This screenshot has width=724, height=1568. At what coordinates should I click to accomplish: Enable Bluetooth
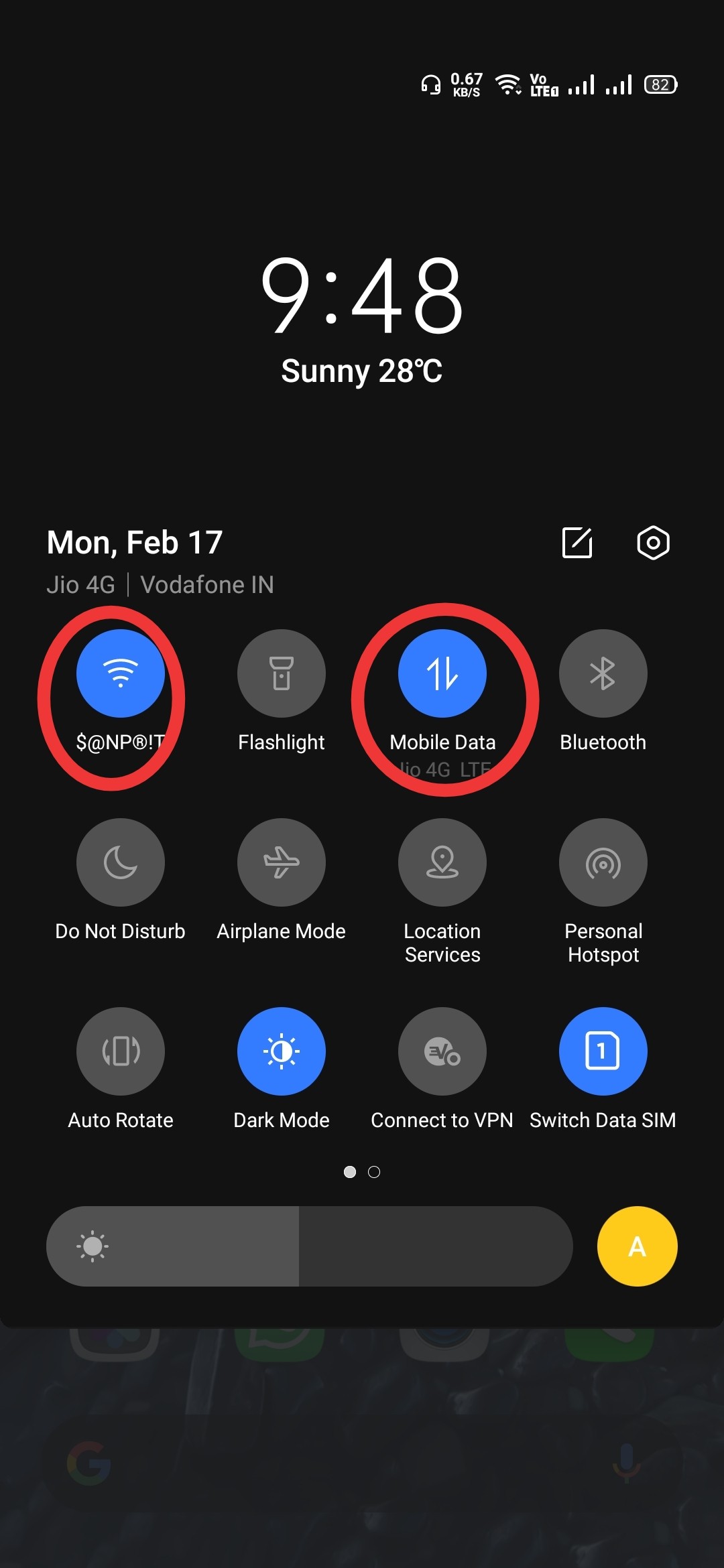click(603, 673)
